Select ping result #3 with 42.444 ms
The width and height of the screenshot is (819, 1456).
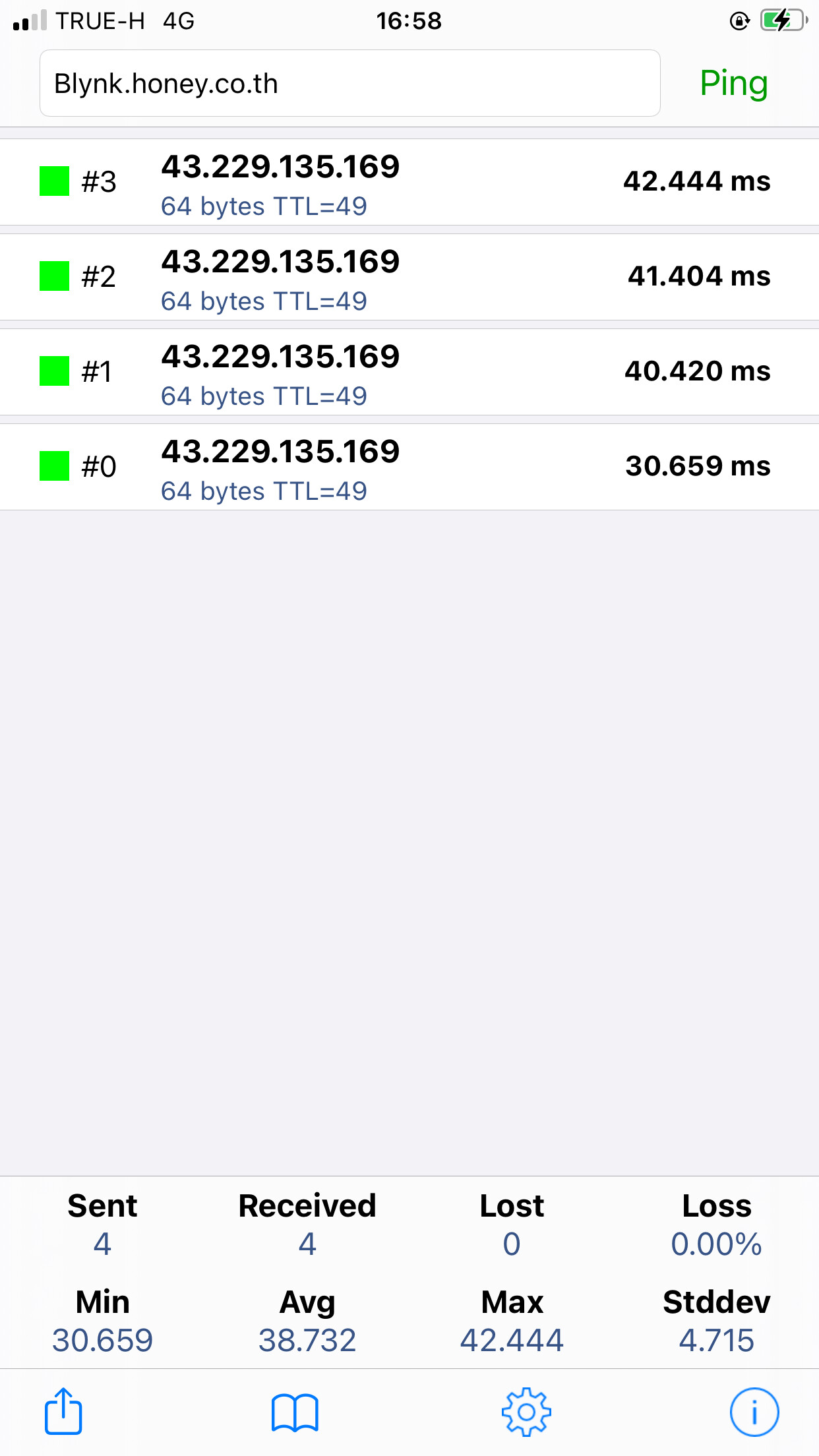point(409,182)
